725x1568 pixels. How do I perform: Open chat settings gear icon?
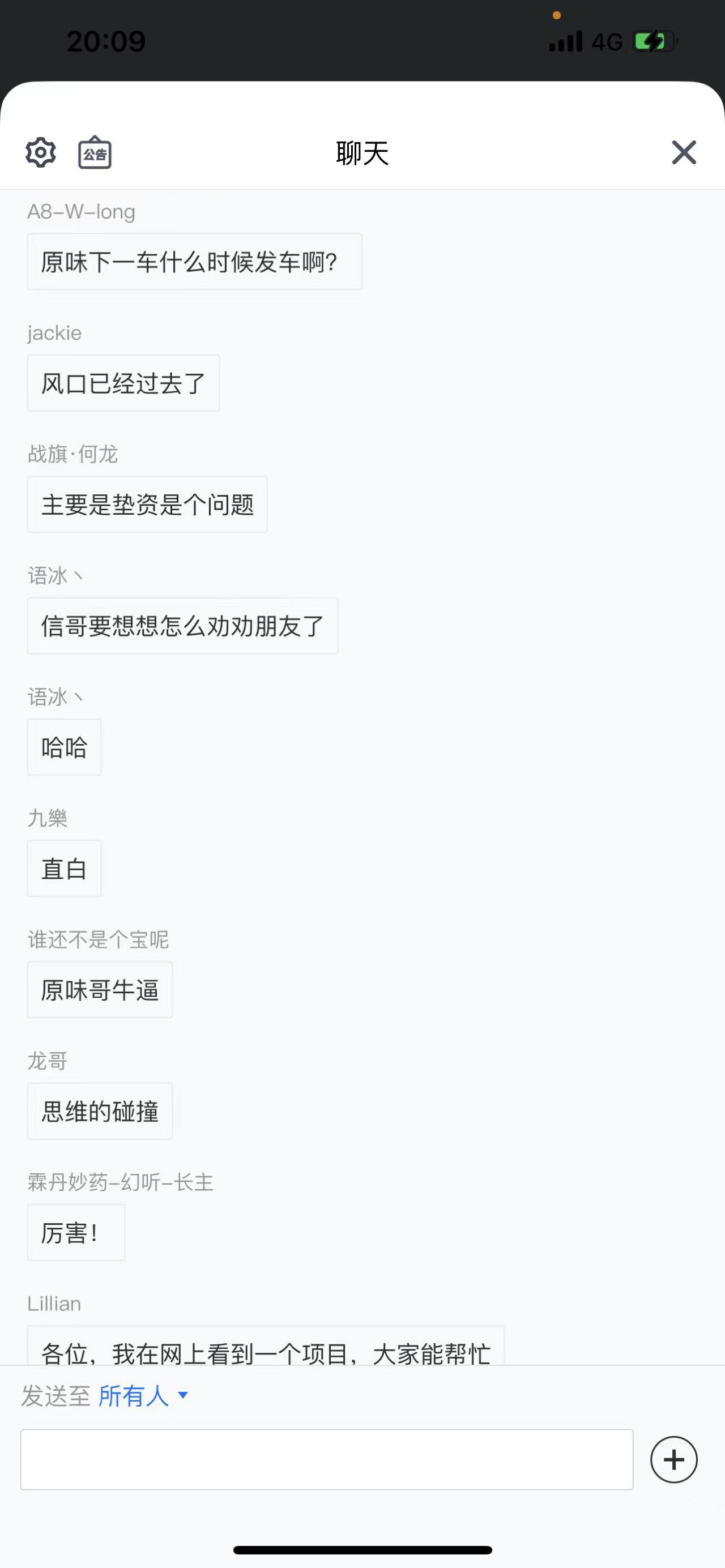(x=41, y=152)
